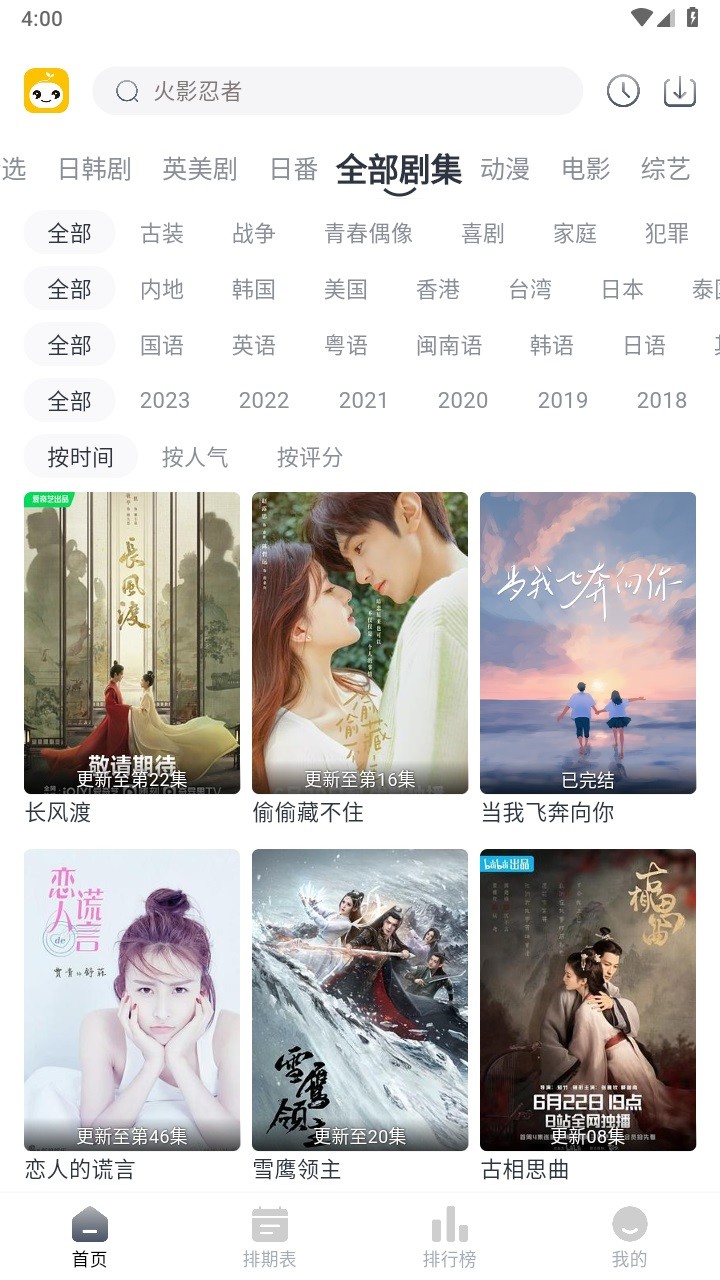The height and width of the screenshot is (1280, 720).
Task: Open the downloads icon
Action: [680, 91]
